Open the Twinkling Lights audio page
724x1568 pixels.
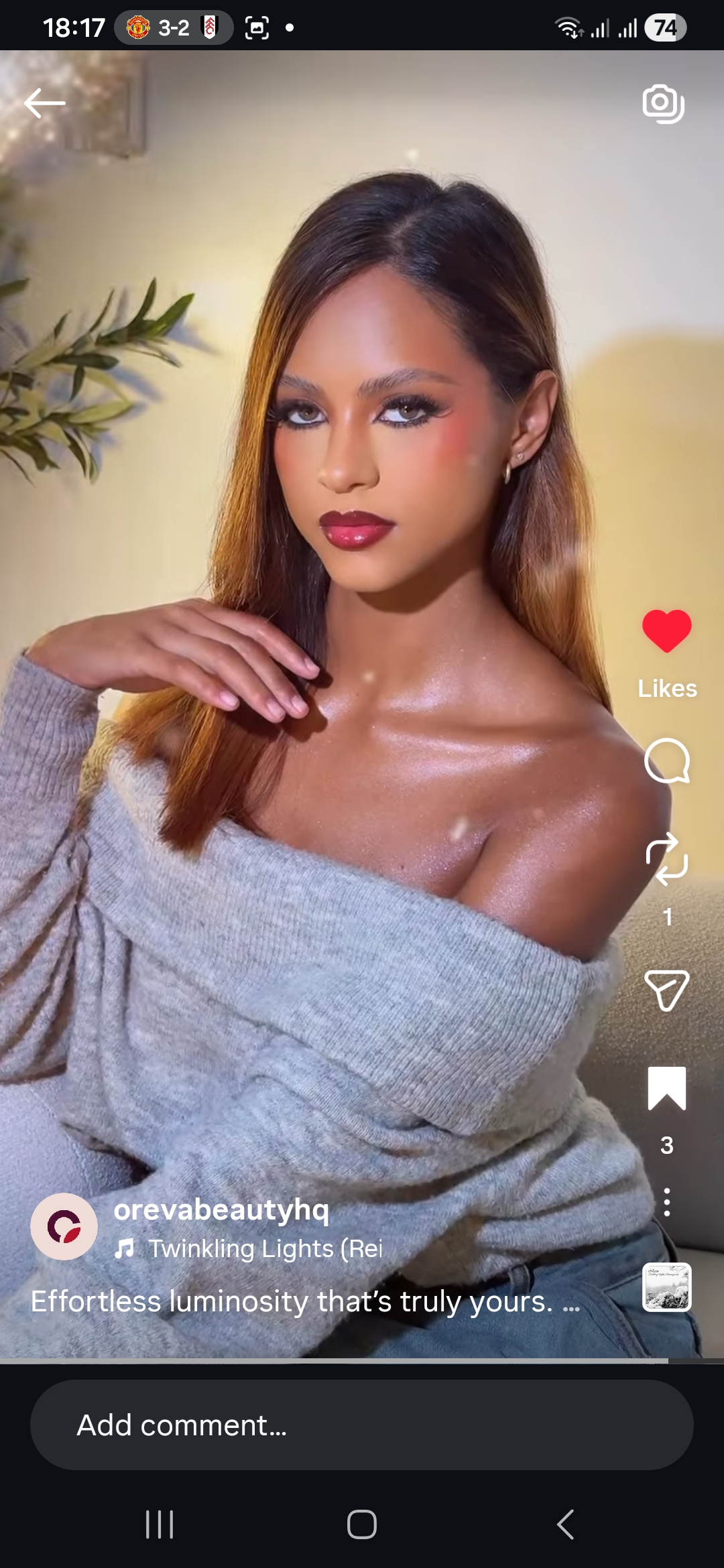(265, 1249)
